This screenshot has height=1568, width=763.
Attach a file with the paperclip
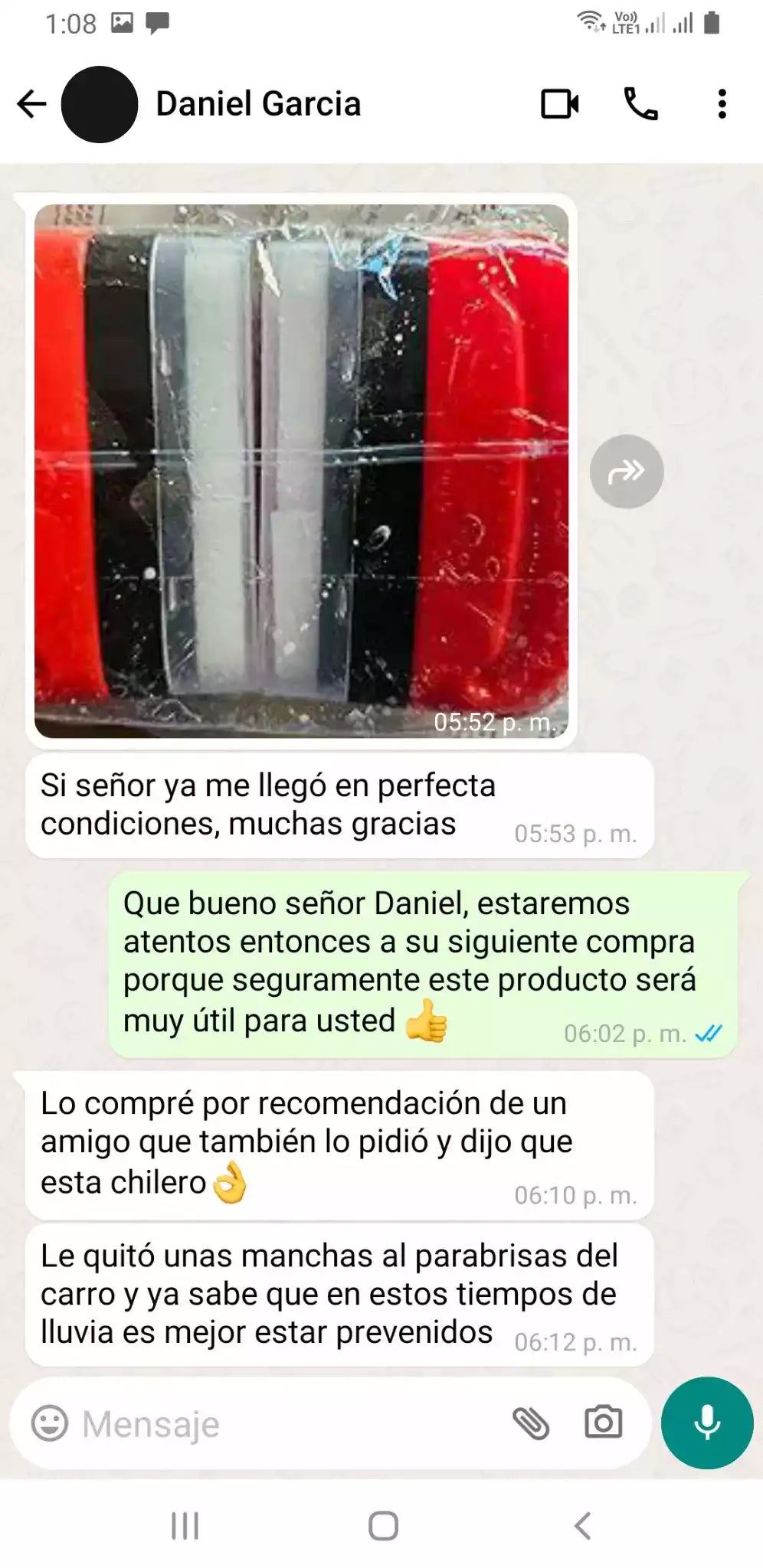click(x=531, y=1424)
